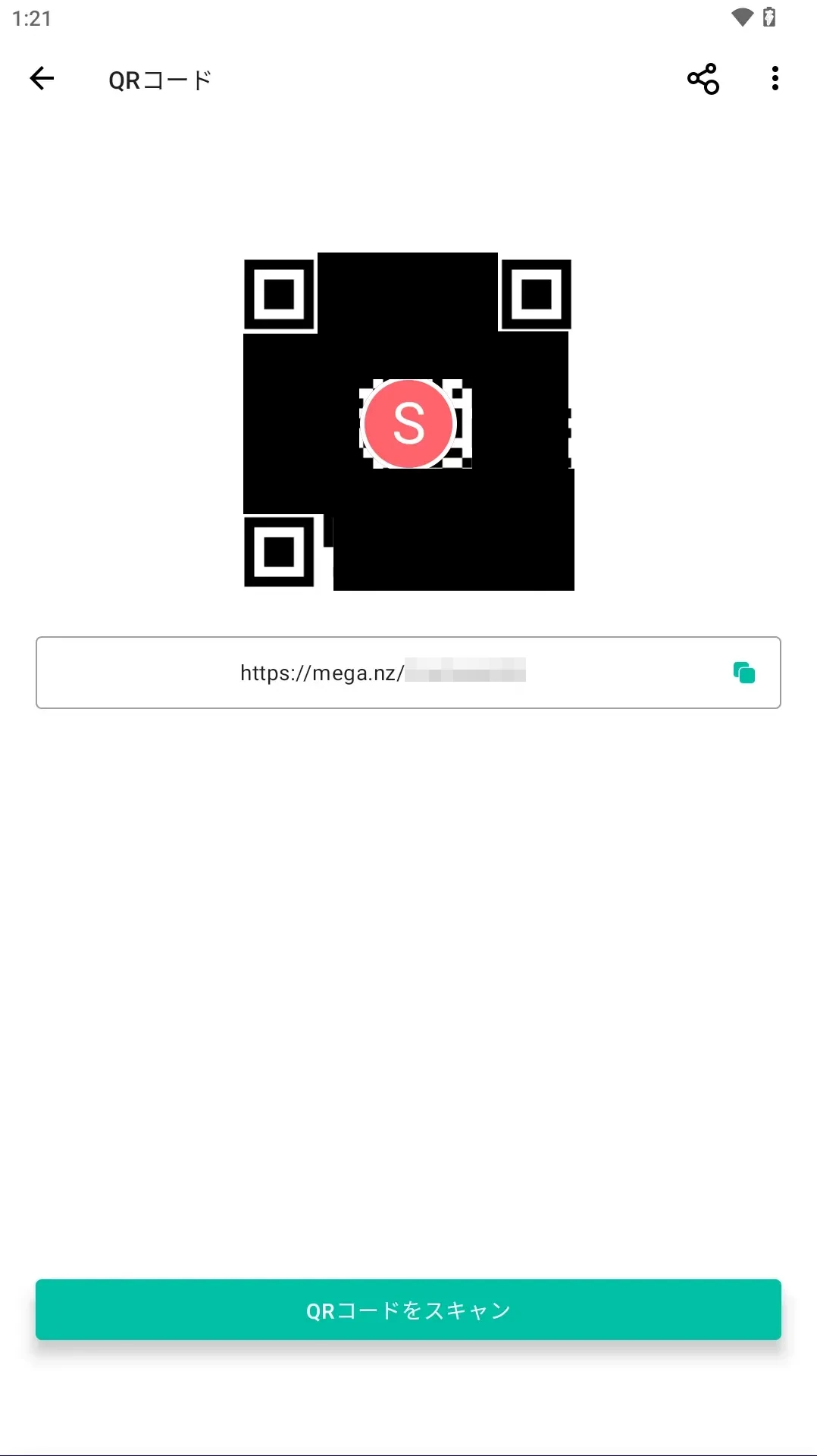Copy the mega.nz contact link
817x1456 pixels.
tap(743, 673)
